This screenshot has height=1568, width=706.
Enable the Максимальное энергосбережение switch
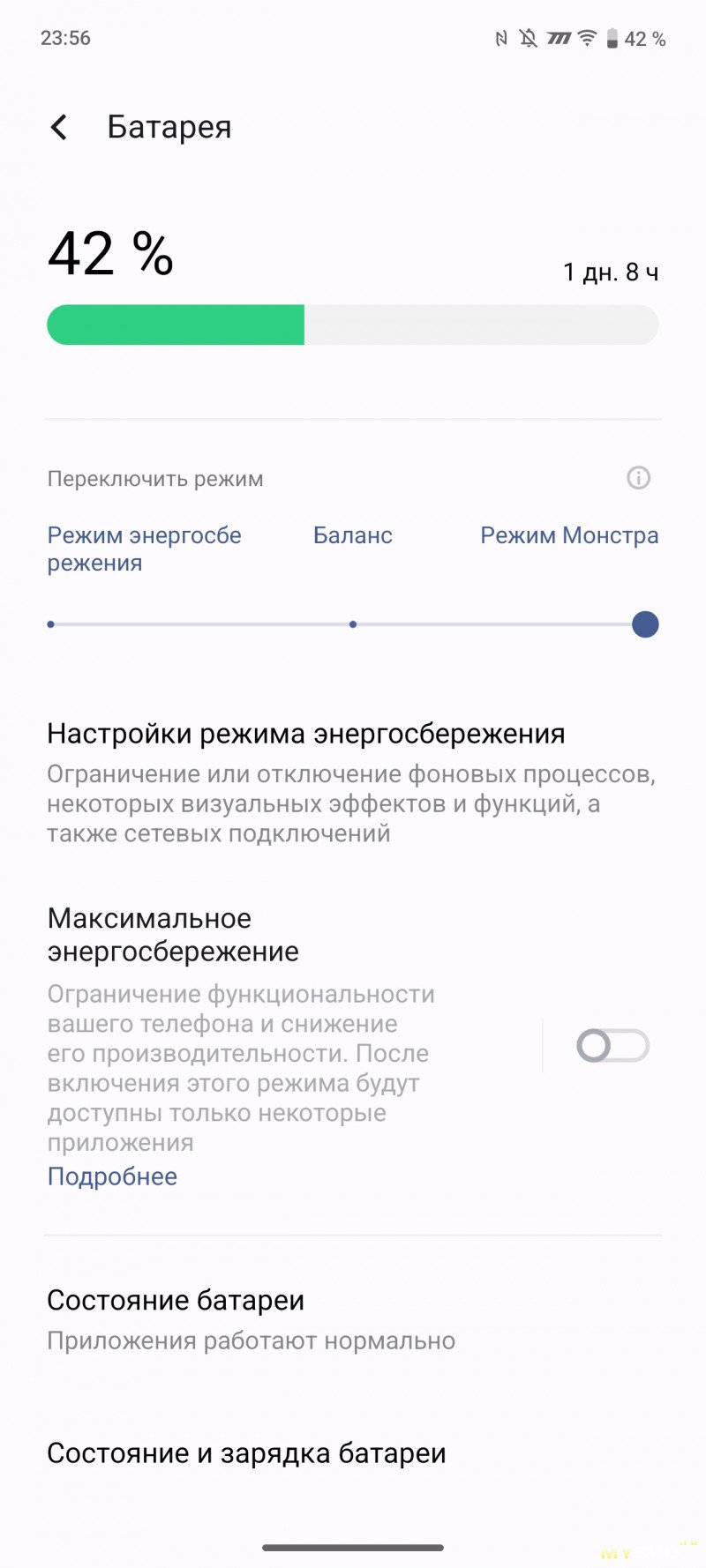pyautogui.click(x=612, y=1046)
